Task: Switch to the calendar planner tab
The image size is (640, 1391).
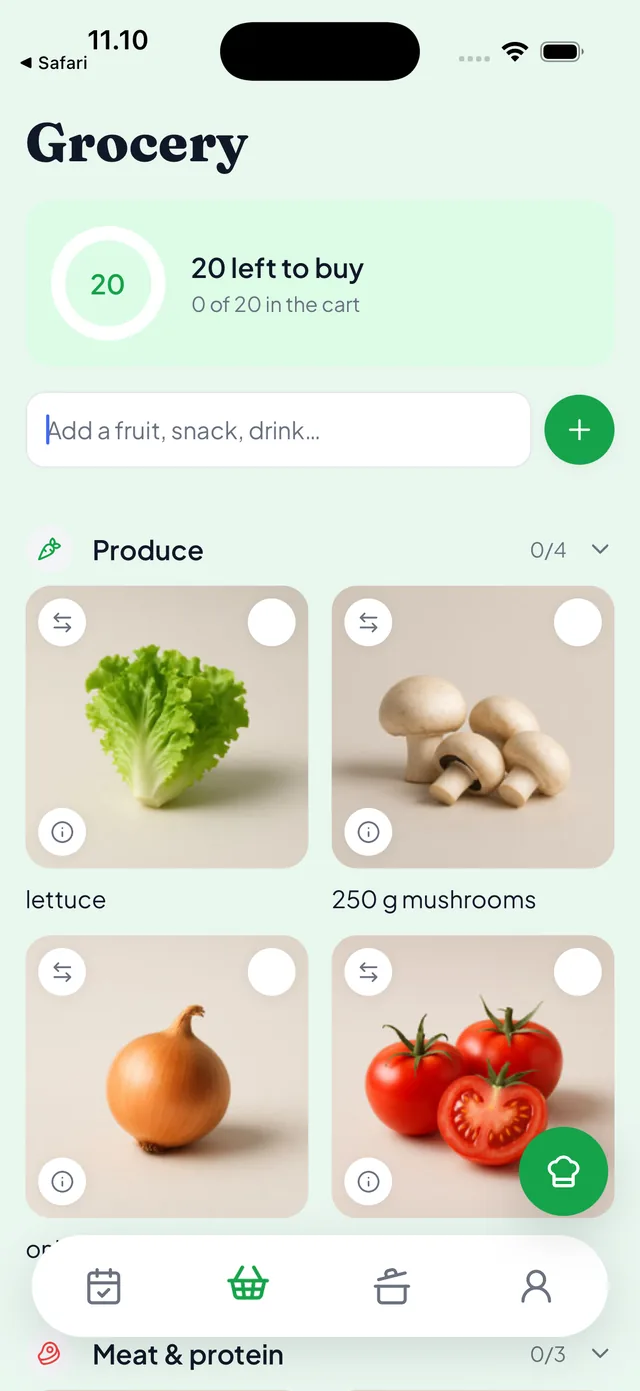Action: tap(104, 1286)
